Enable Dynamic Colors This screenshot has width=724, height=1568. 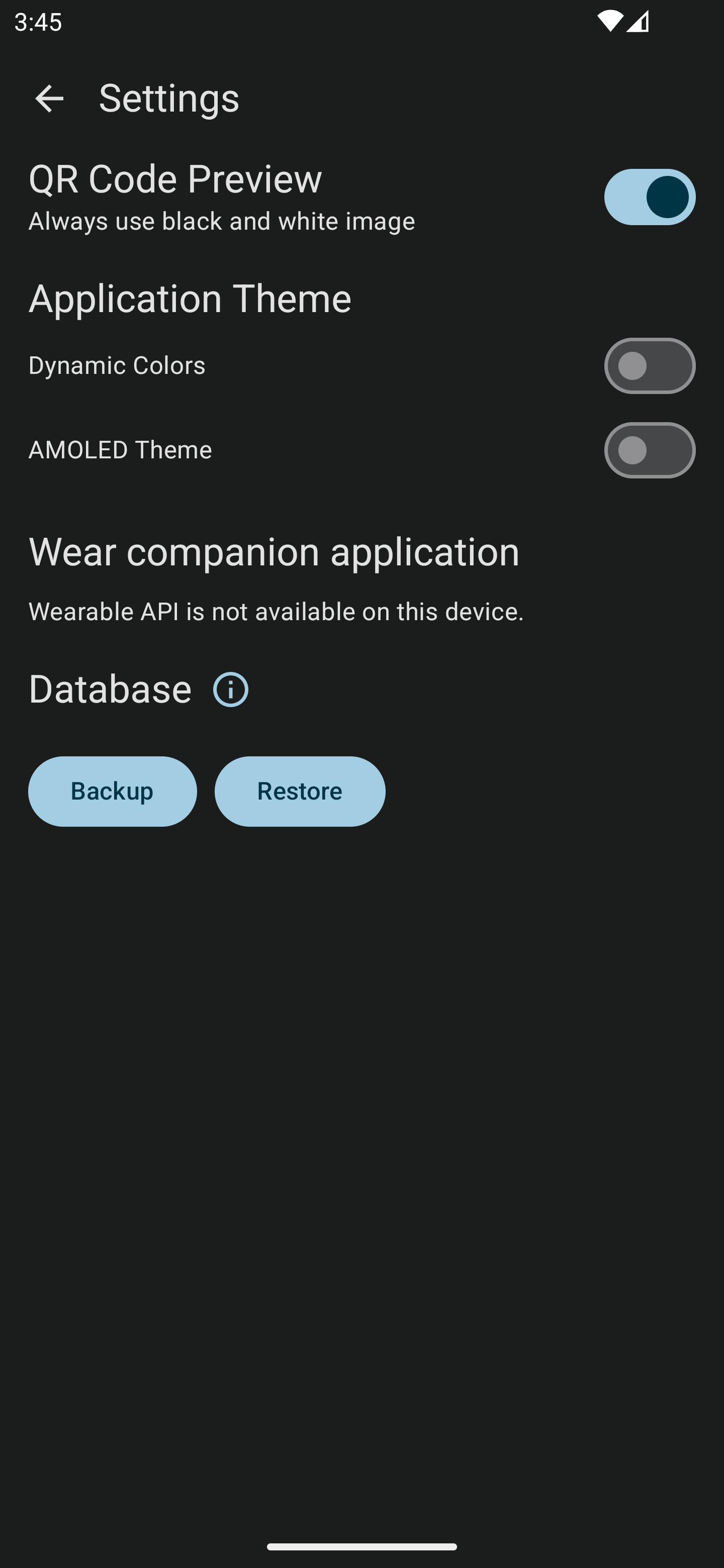click(x=649, y=366)
